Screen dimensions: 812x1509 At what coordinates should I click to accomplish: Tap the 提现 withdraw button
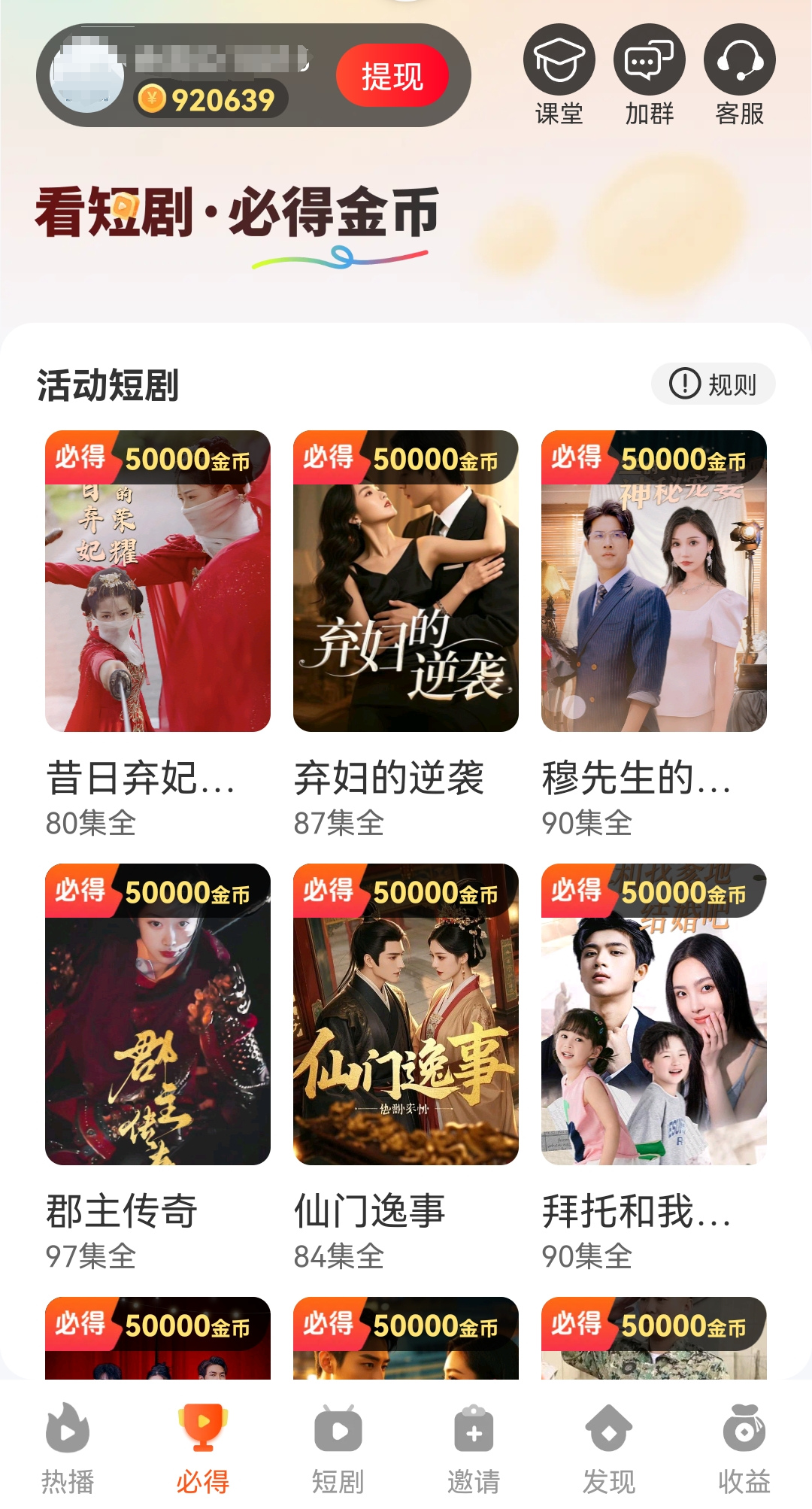(392, 76)
